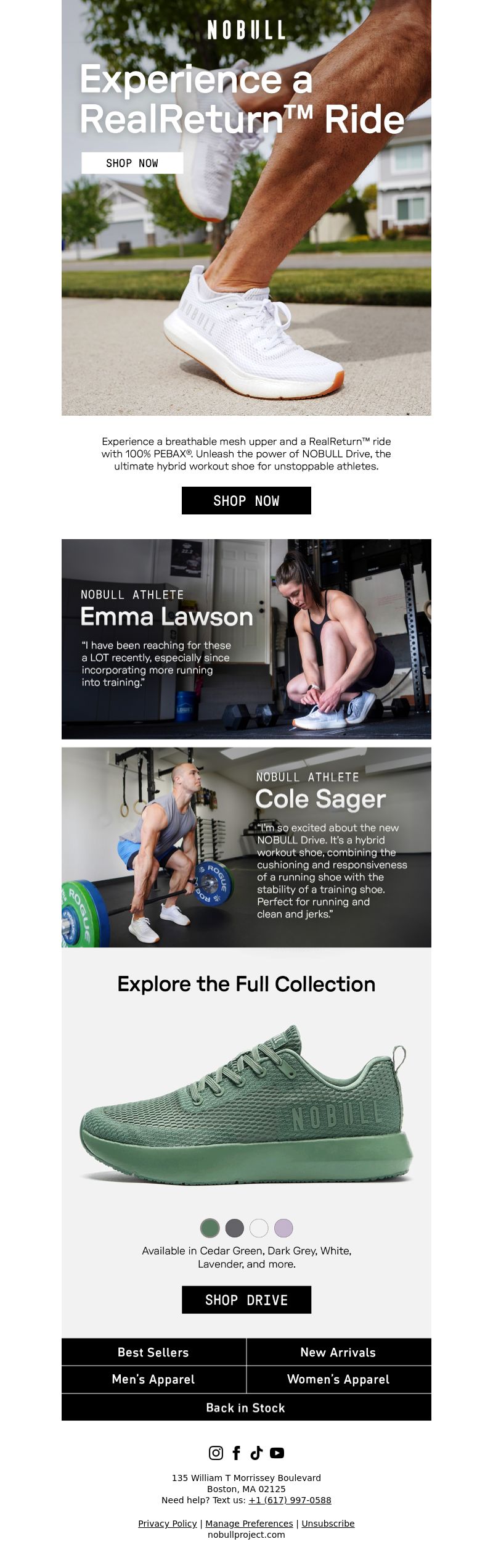
Task: Tap the +1 (617) 997-0588 text number
Action: [290, 1500]
